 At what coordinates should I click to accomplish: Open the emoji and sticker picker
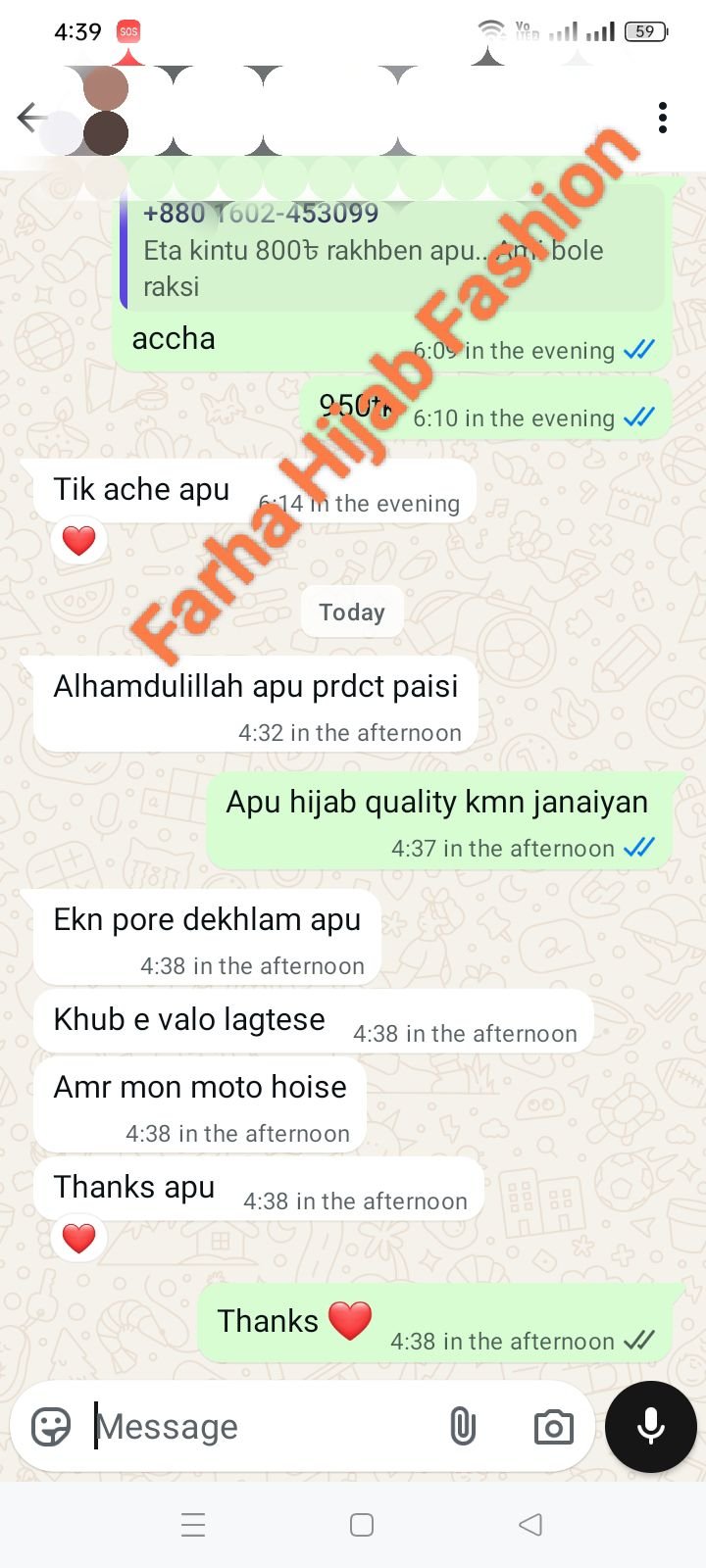click(x=51, y=1427)
